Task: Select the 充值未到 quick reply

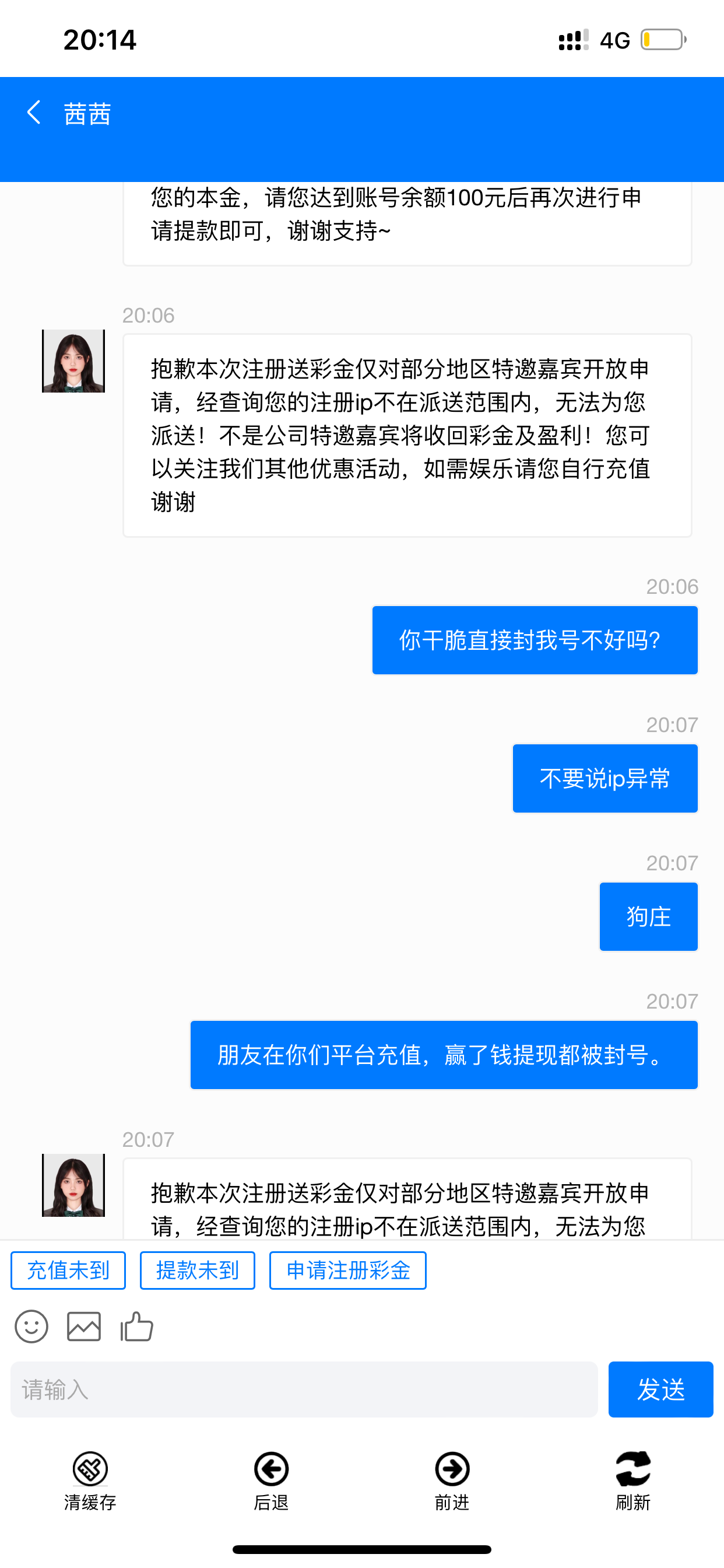Action: click(68, 1270)
